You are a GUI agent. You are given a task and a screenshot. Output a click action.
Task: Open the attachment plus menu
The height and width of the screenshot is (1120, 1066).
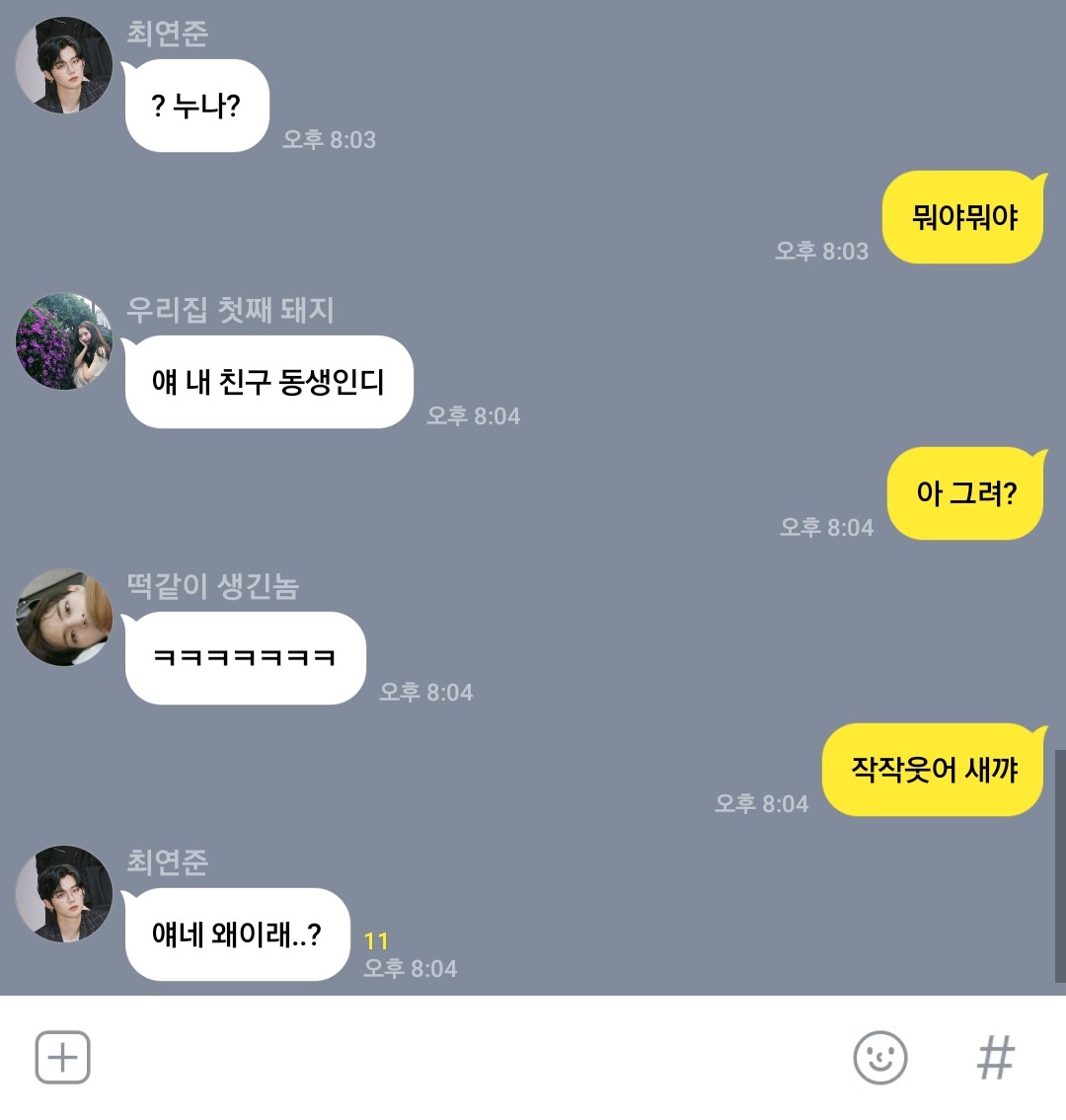tap(63, 1058)
